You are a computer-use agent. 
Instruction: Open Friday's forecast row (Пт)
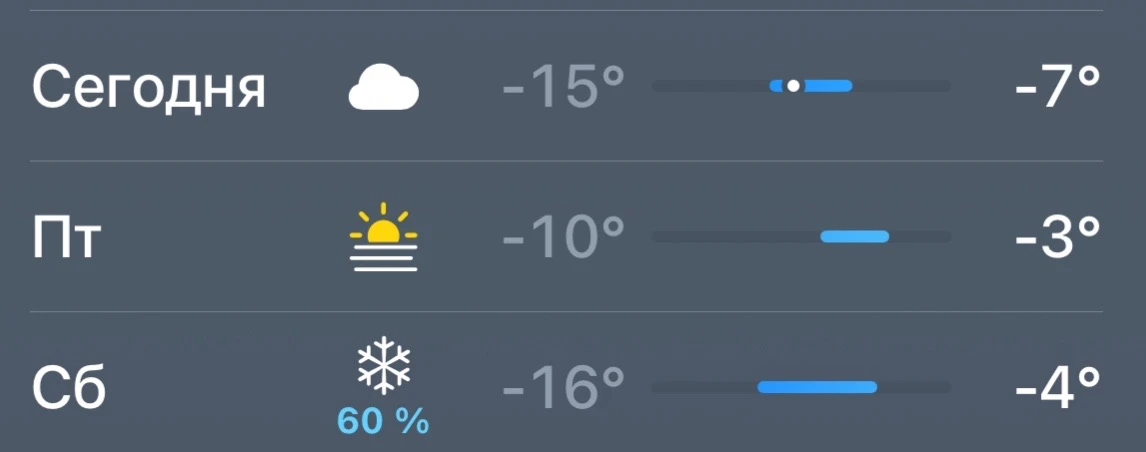[x=68, y=238]
